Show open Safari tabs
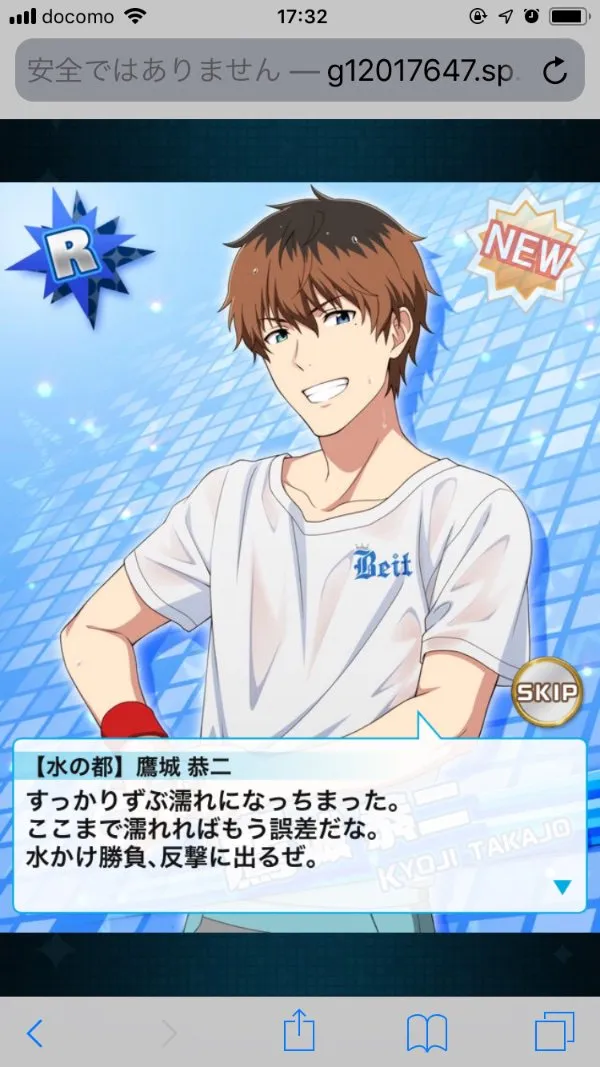 (x=555, y=1032)
